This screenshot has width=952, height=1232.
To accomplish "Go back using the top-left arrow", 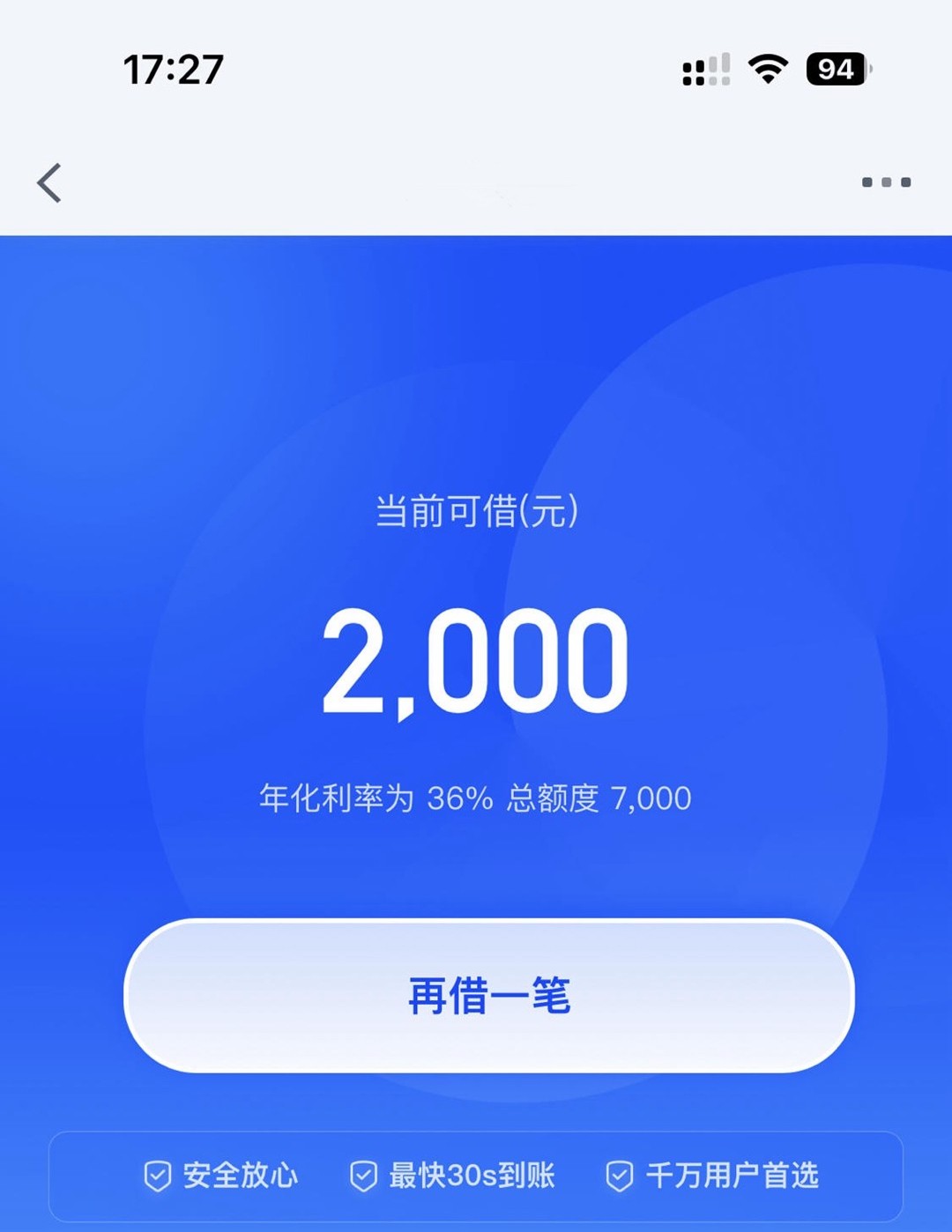I will tap(49, 183).
